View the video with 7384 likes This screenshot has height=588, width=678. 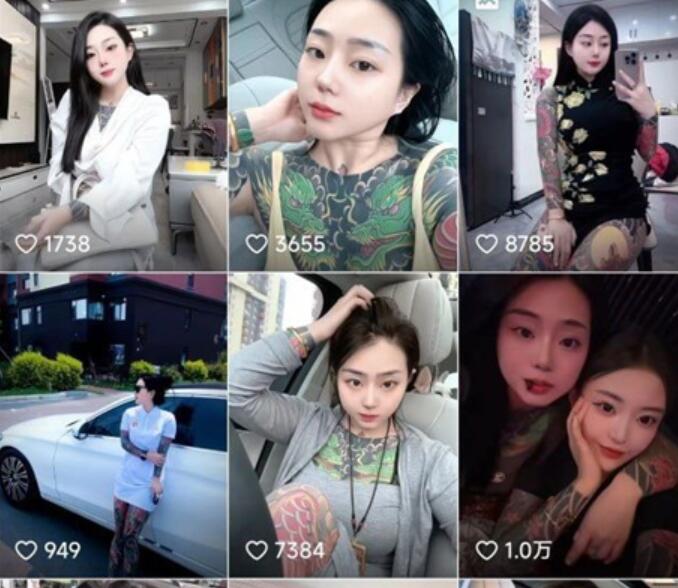(342, 425)
